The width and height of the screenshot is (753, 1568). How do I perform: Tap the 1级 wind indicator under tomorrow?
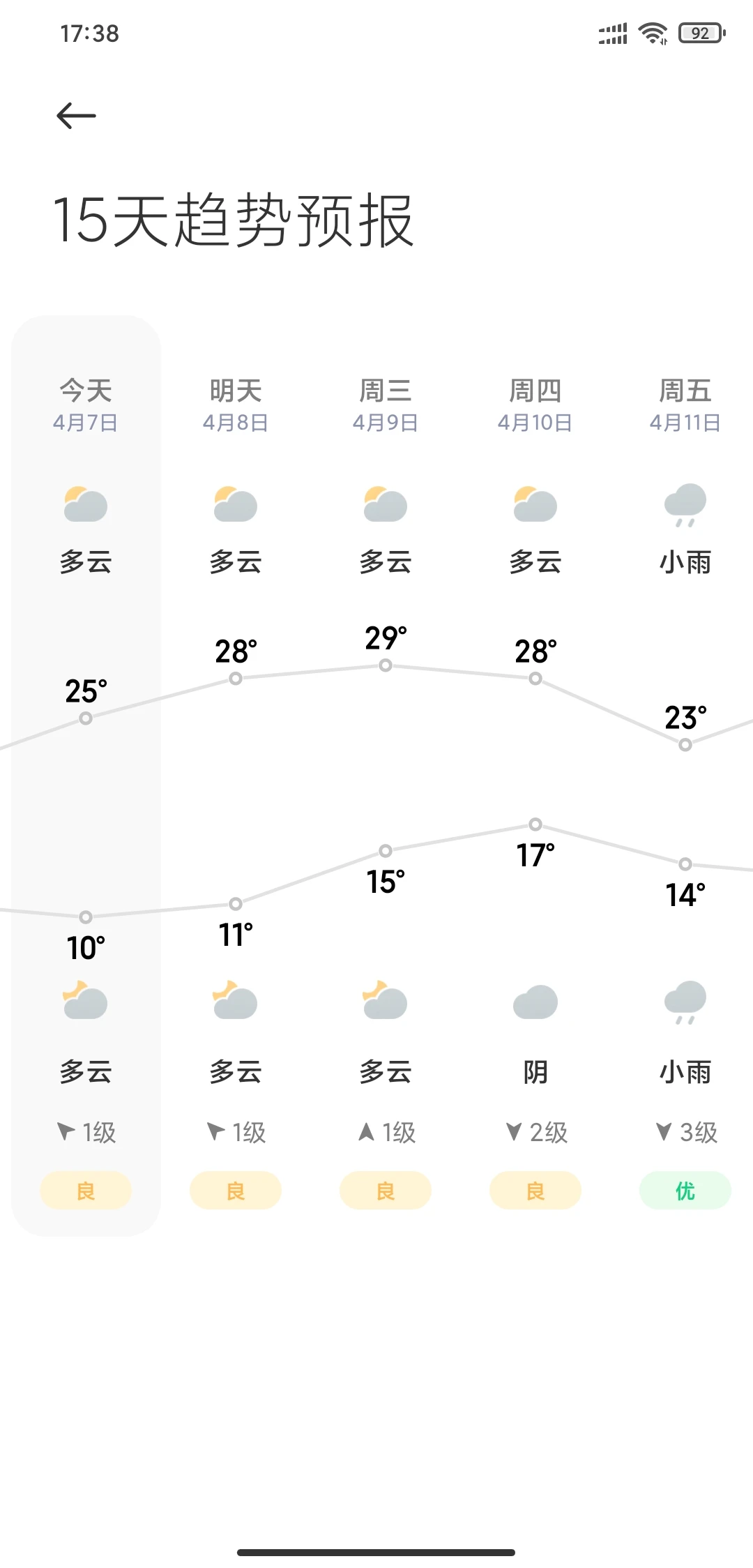pyautogui.click(x=235, y=1132)
